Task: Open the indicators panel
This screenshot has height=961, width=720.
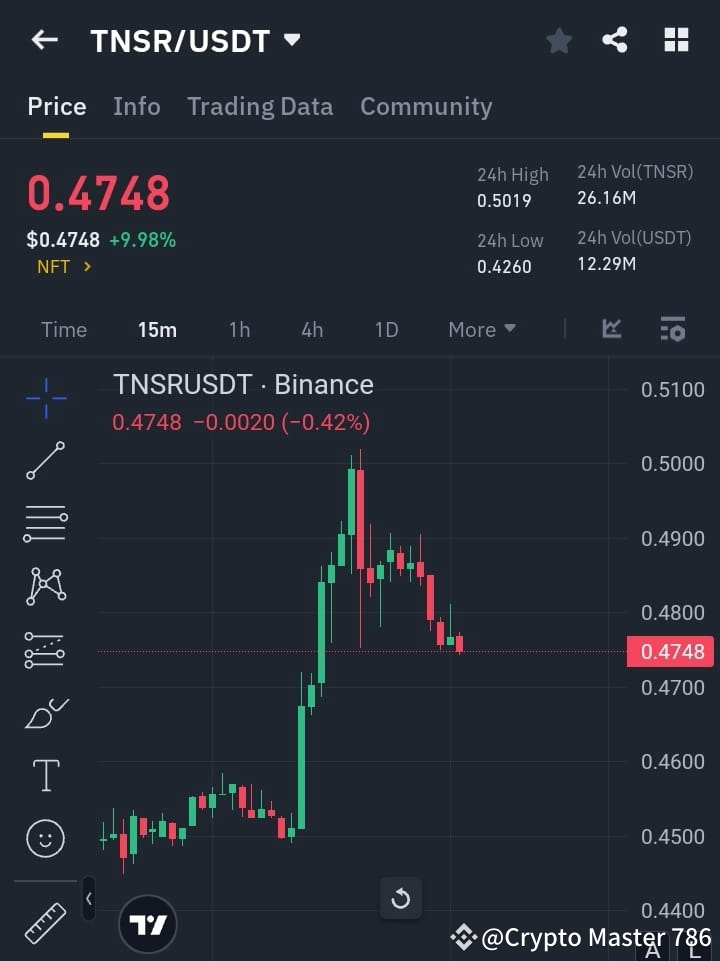Action: pos(611,329)
